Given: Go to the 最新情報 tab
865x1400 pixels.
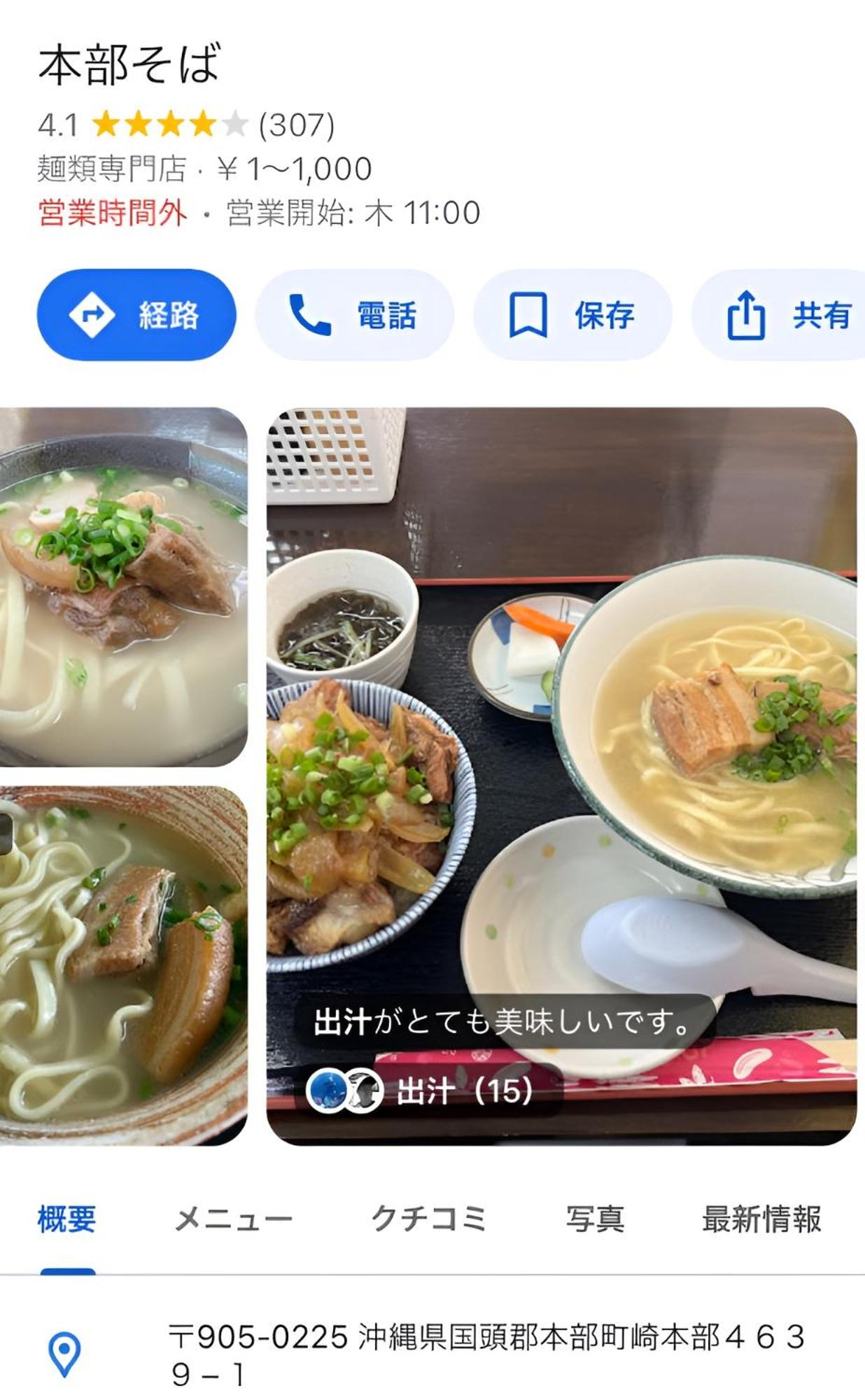Looking at the screenshot, I should [x=761, y=1219].
